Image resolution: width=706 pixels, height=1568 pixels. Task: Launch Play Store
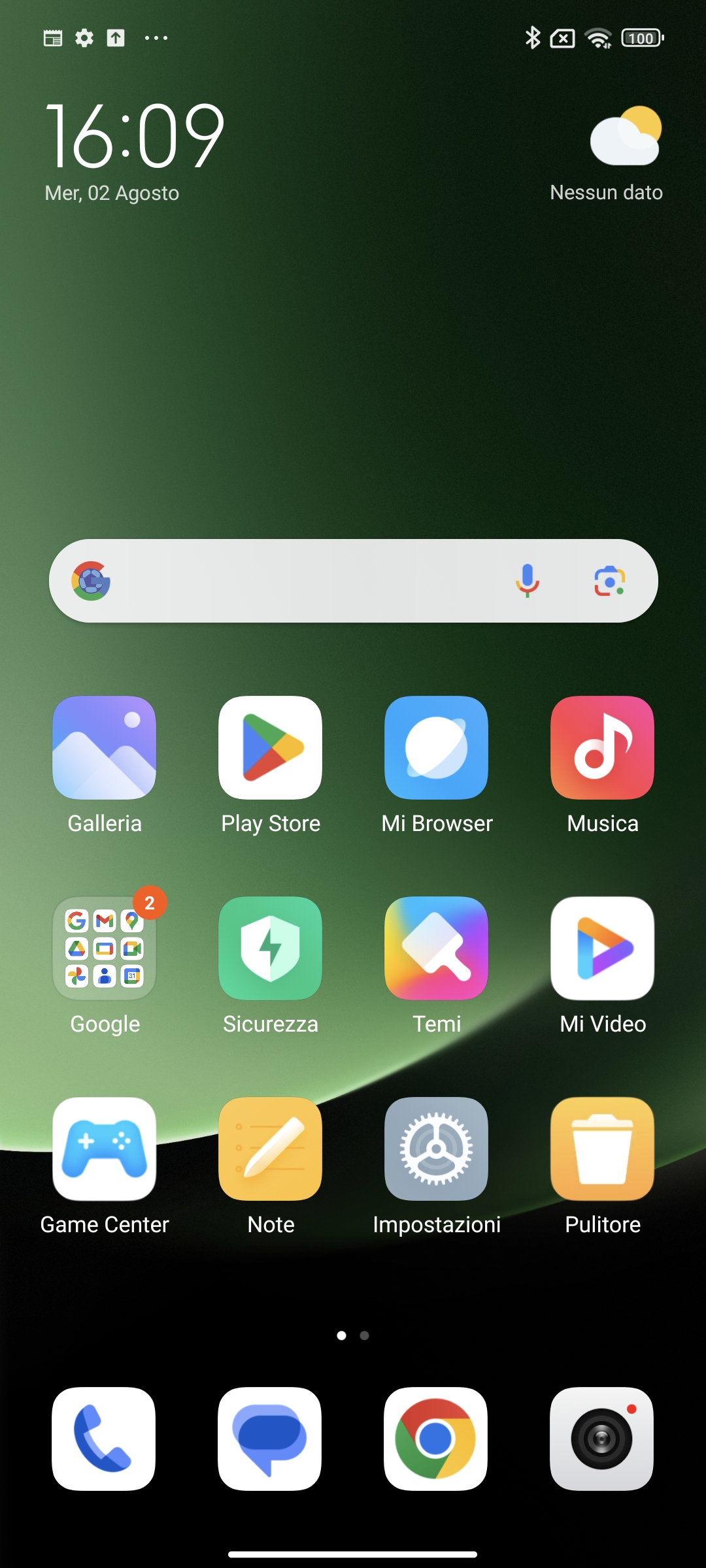coord(270,747)
